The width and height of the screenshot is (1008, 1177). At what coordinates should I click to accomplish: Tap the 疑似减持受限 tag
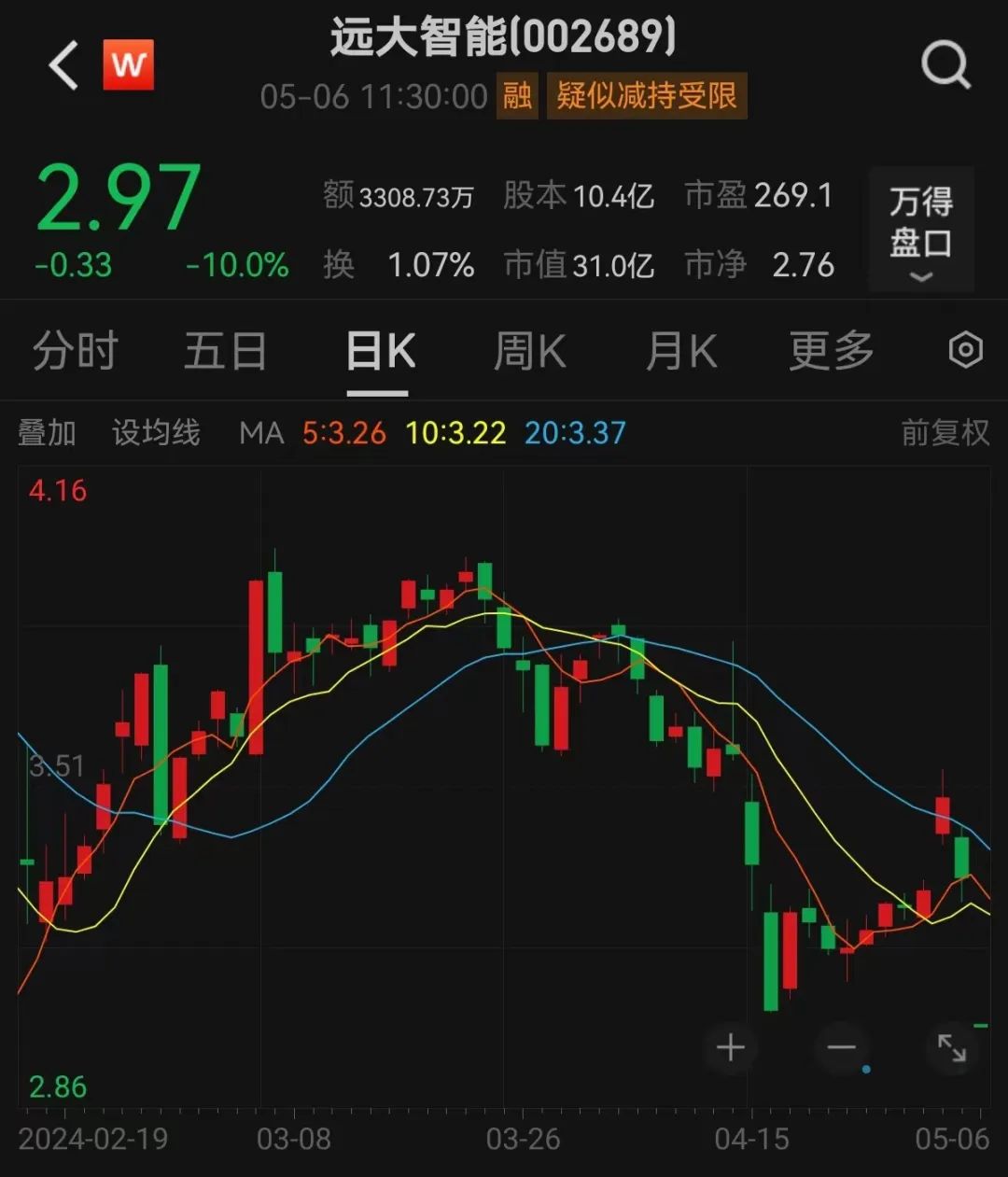pyautogui.click(x=646, y=96)
